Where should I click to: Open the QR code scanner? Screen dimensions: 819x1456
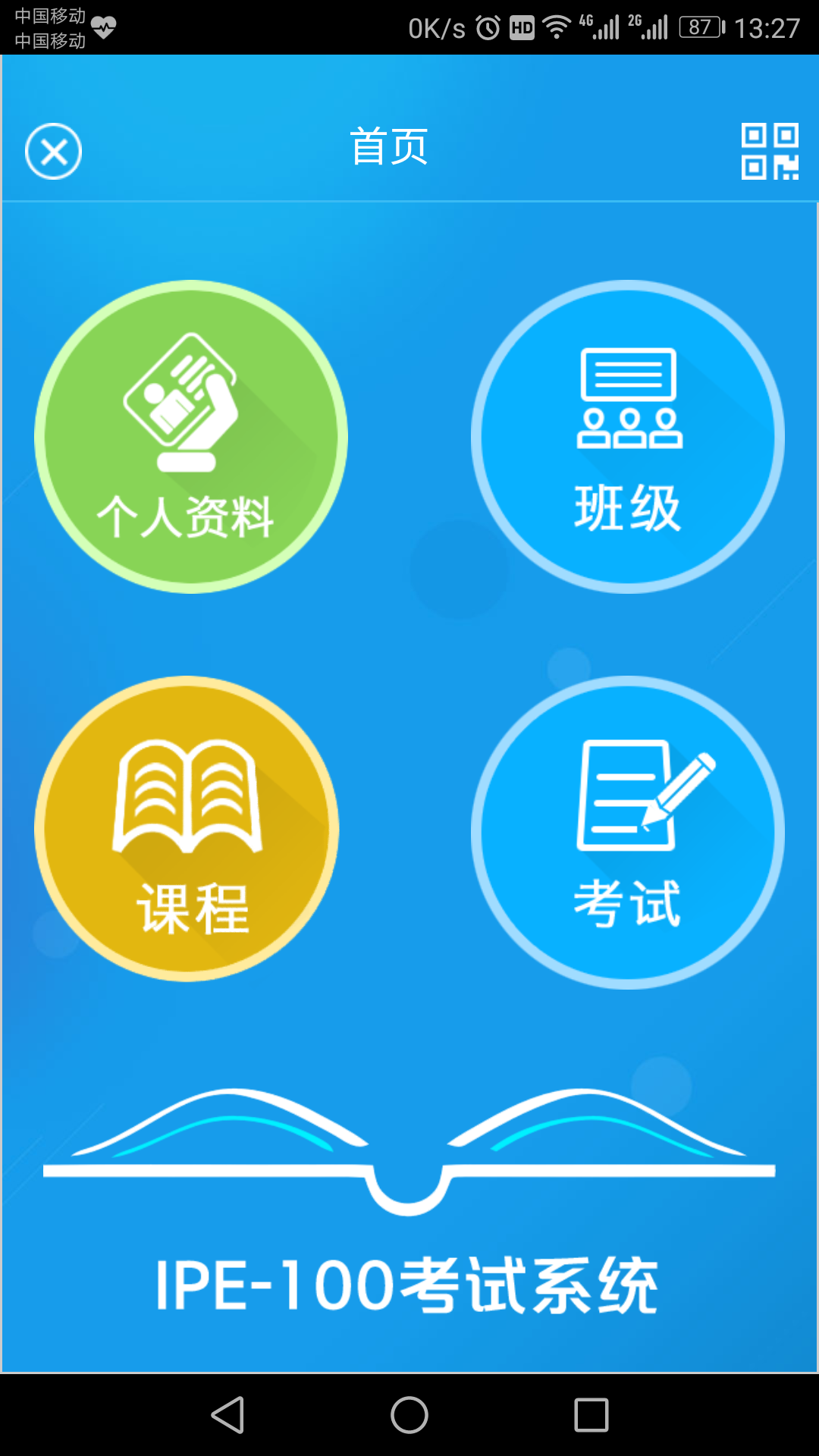(x=769, y=152)
